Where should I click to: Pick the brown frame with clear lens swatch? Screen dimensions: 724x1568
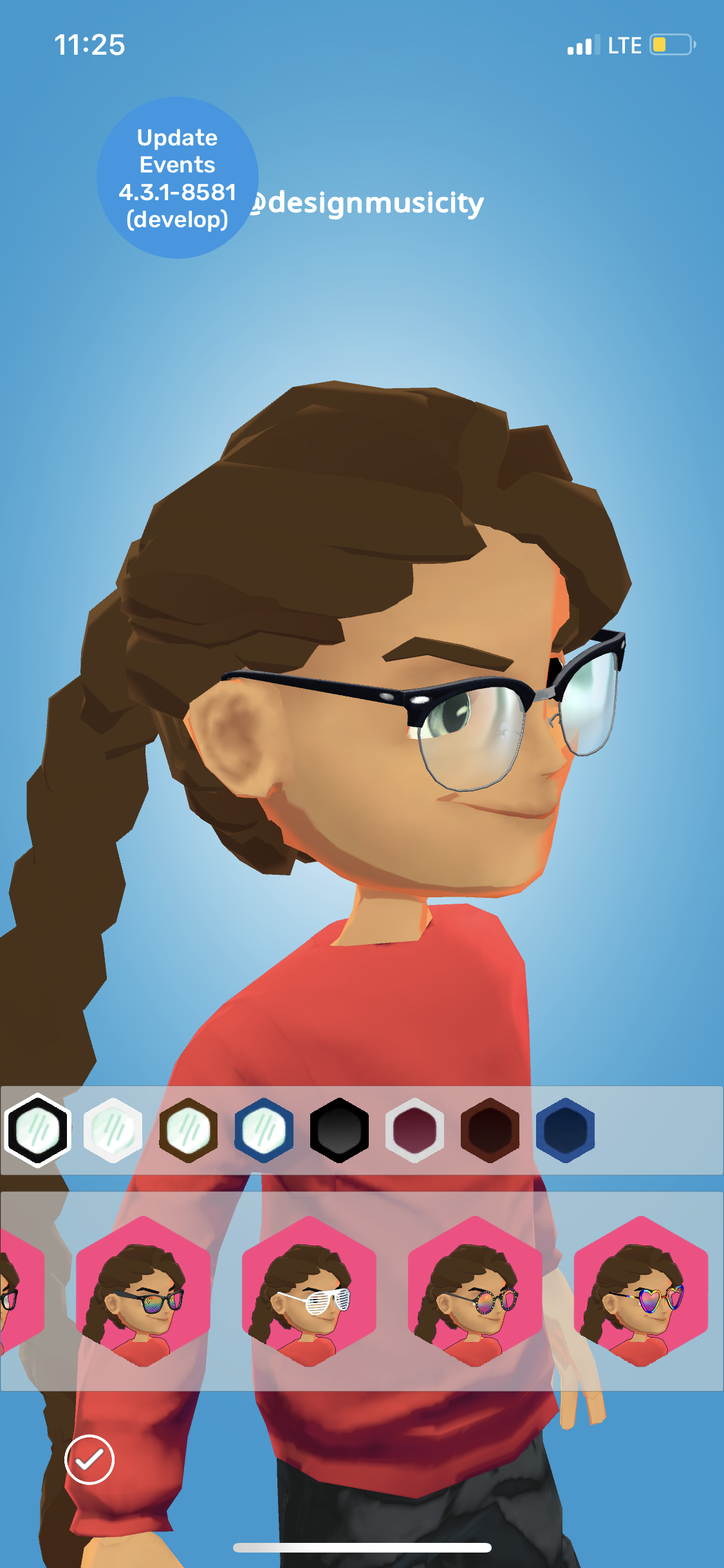coord(189,1130)
